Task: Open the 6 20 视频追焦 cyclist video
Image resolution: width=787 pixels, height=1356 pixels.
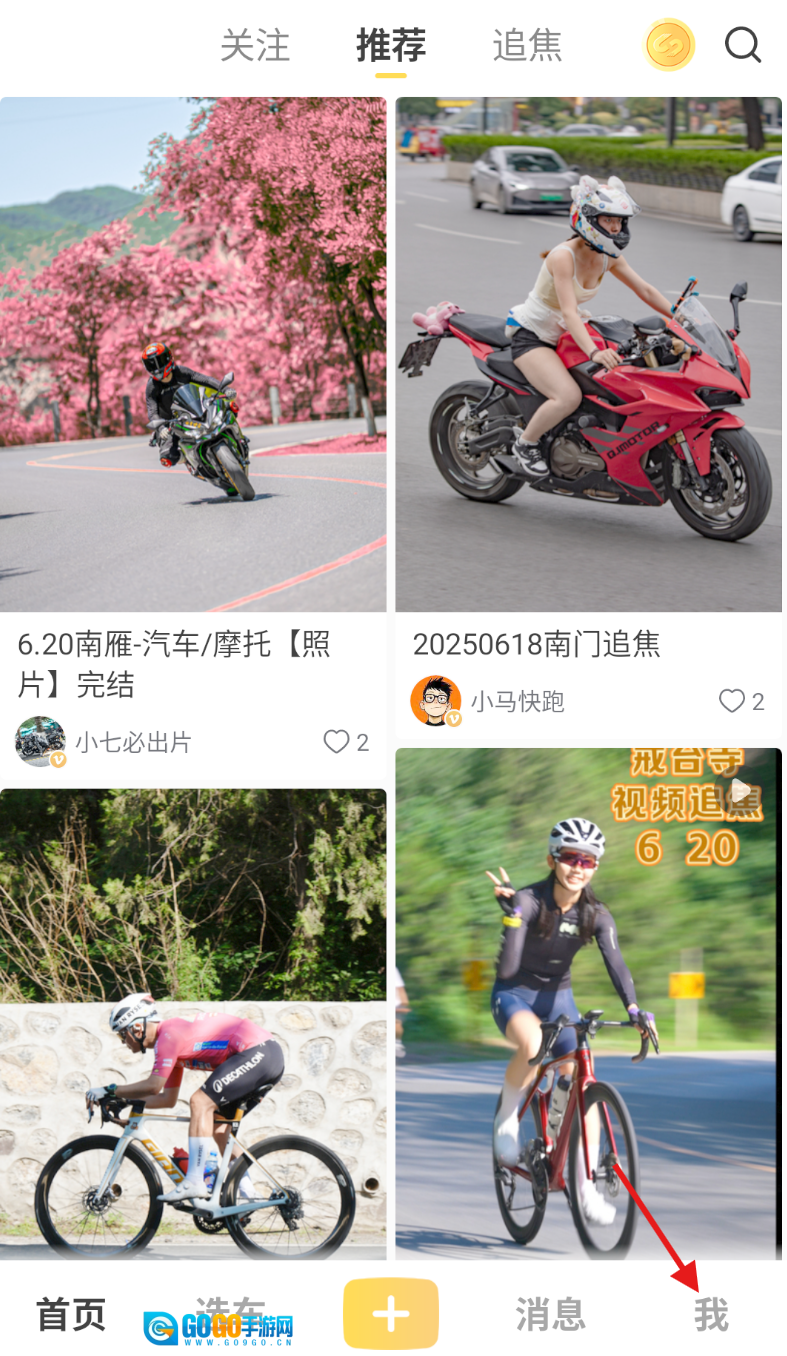Action: click(x=588, y=1000)
